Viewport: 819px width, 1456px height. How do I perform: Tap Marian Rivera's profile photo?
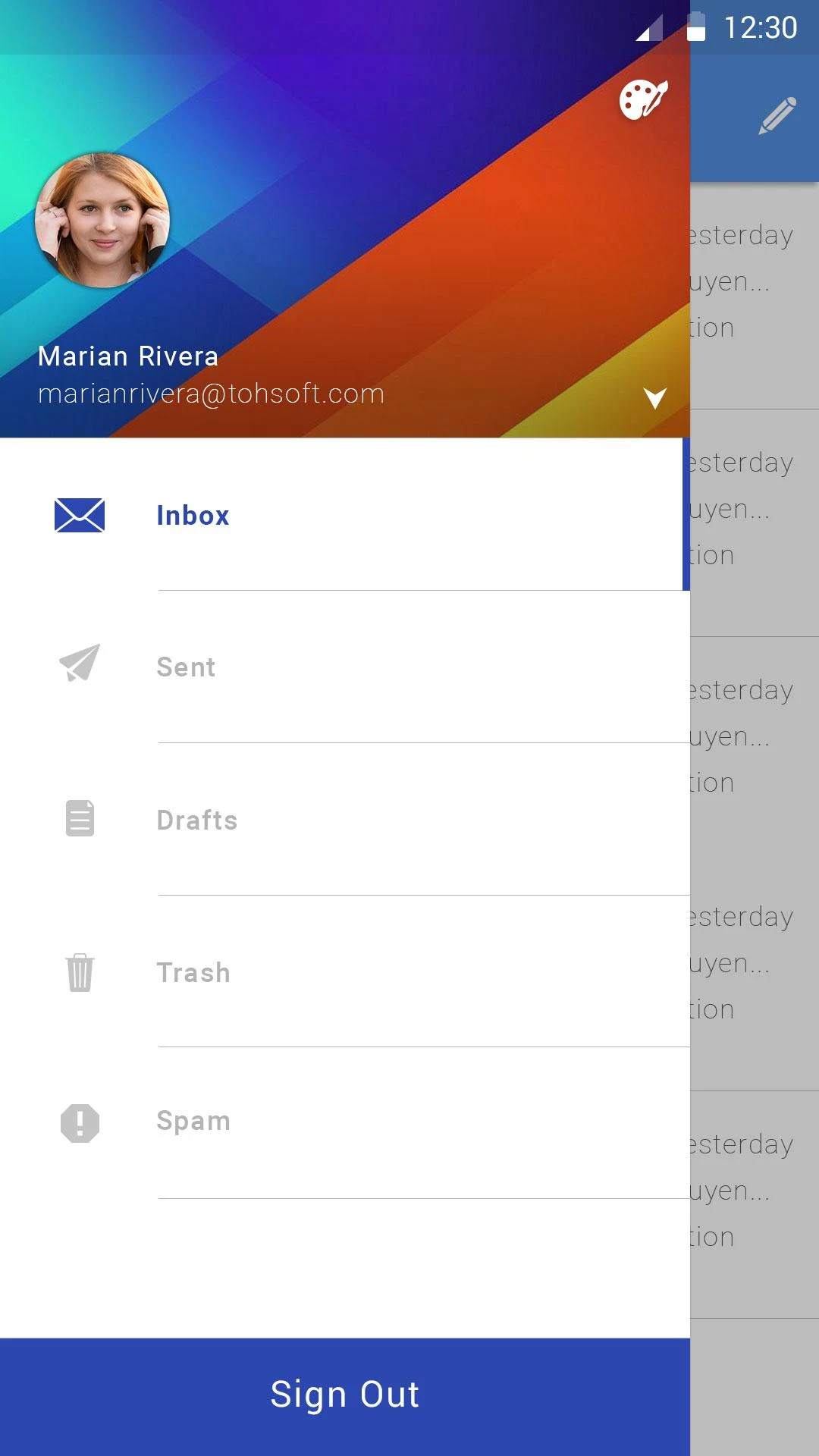[x=102, y=221]
